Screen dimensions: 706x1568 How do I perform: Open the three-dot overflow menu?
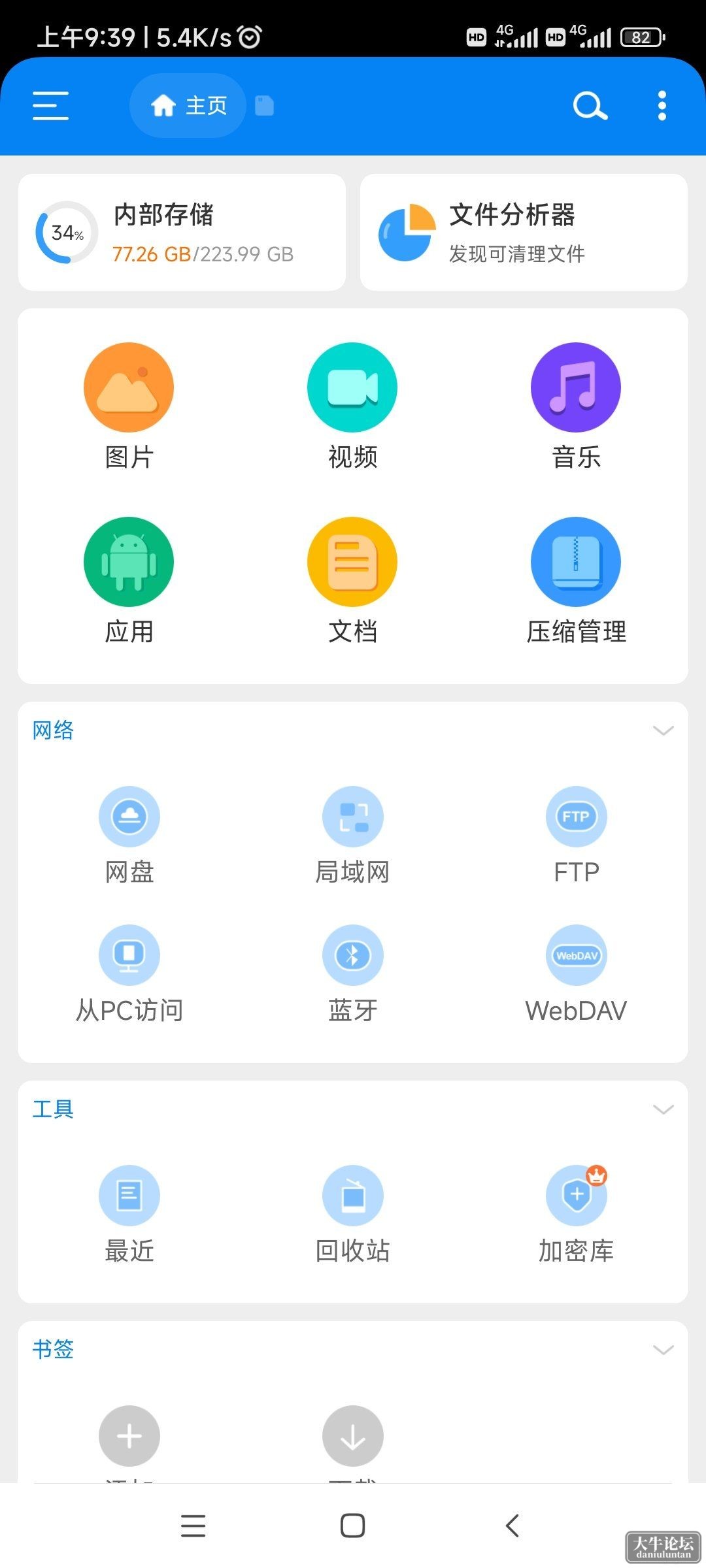point(662,106)
